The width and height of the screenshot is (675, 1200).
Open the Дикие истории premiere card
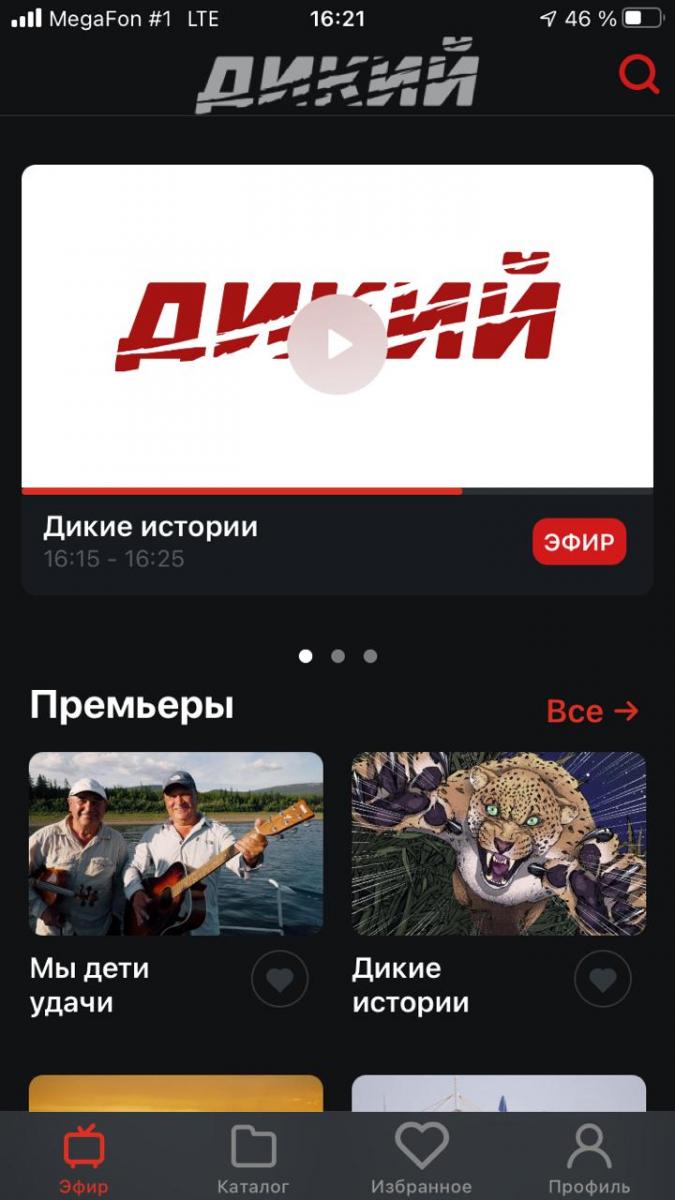(x=498, y=844)
